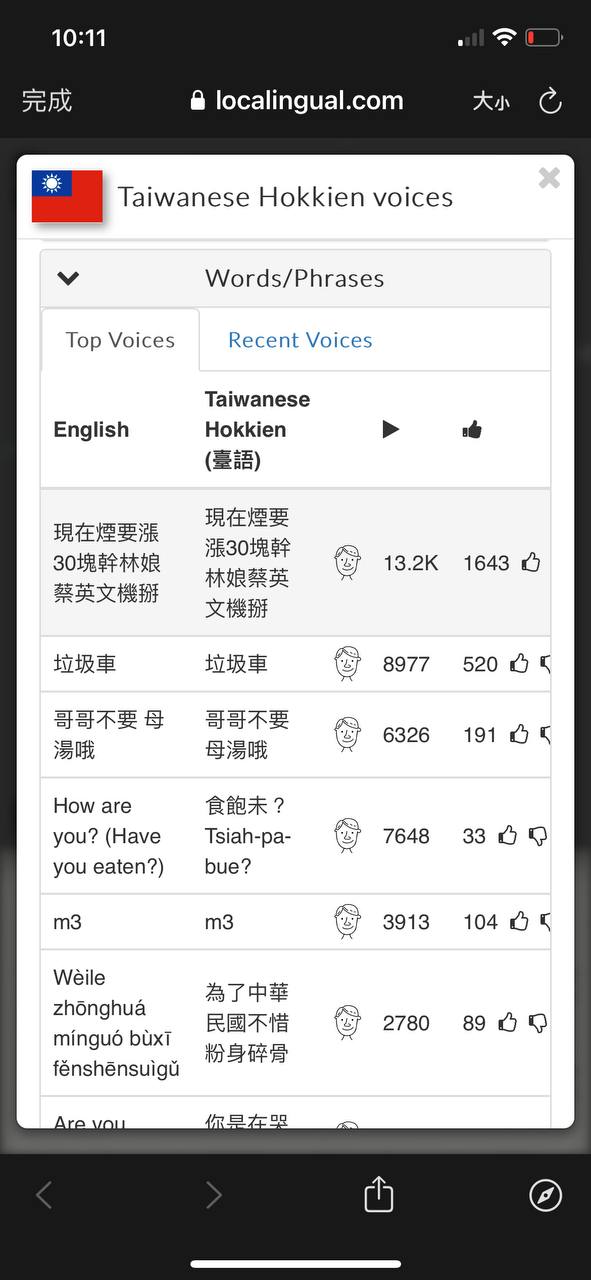Collapse the Words/Phrases section
Image resolution: width=591 pixels, height=1280 pixels.
point(68,279)
